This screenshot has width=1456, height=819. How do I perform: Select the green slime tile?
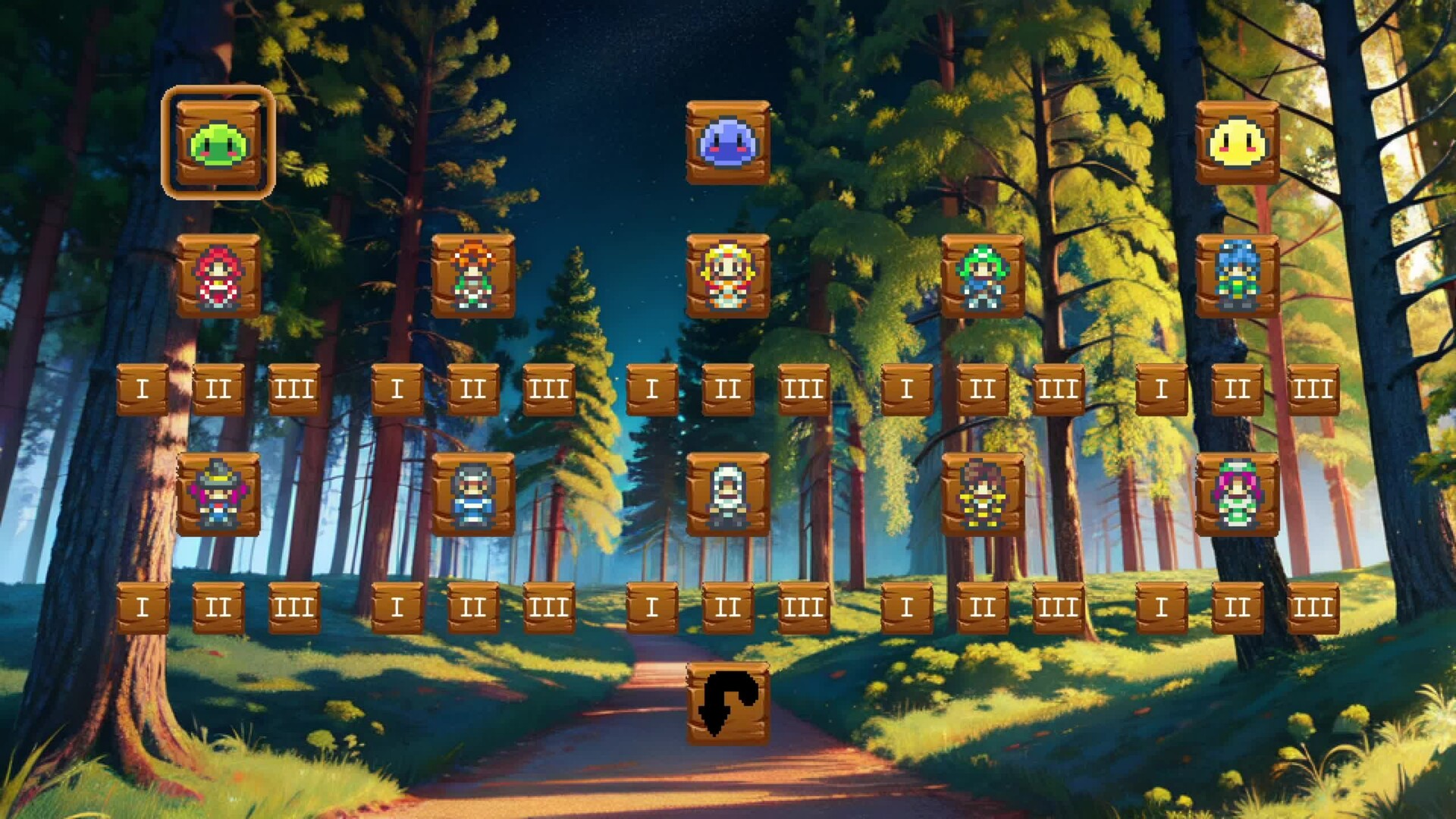pos(218,143)
